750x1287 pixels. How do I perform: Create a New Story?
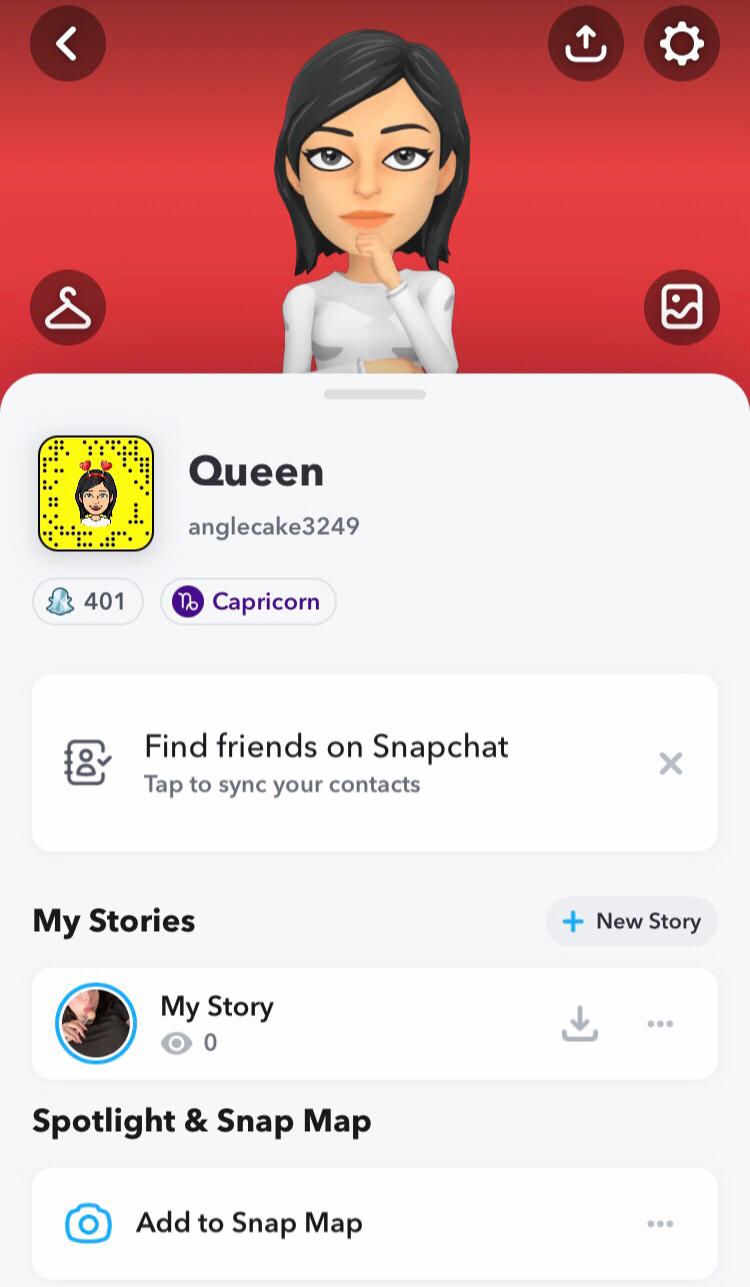tap(632, 921)
